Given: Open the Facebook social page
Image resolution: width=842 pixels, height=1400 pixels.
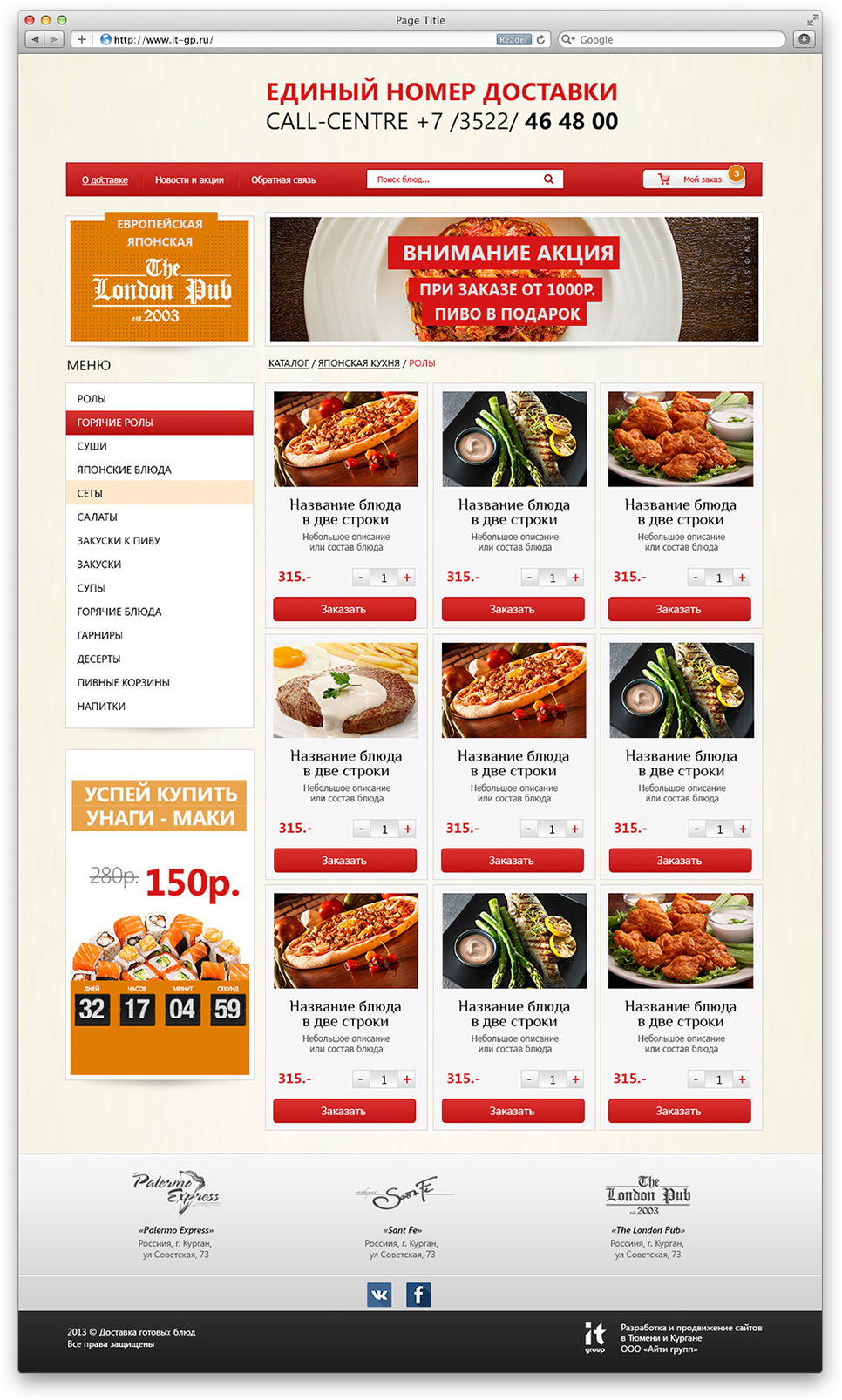Looking at the screenshot, I should click(418, 1295).
